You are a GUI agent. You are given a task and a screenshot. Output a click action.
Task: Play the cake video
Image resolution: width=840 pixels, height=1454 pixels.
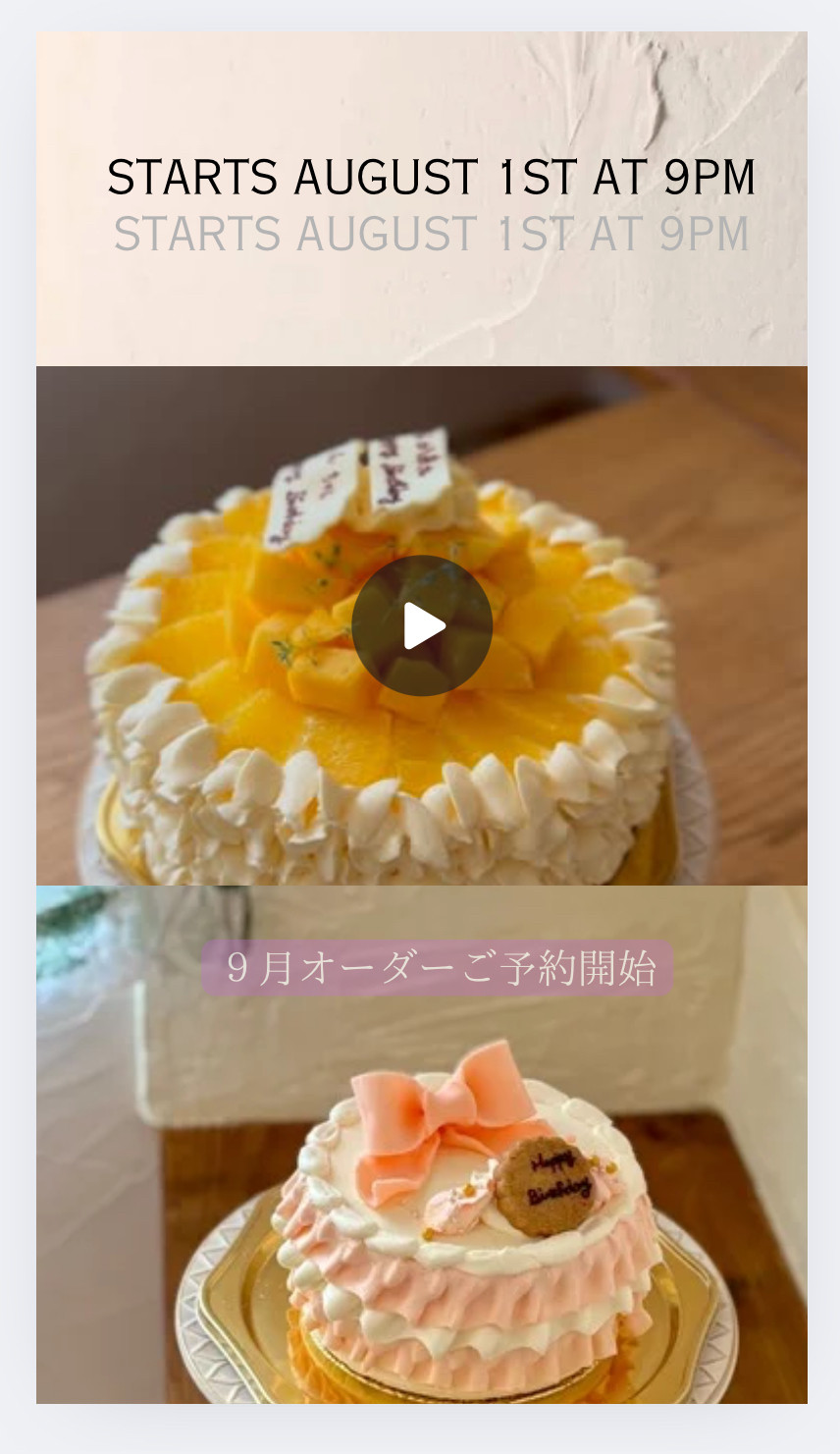[x=422, y=626]
